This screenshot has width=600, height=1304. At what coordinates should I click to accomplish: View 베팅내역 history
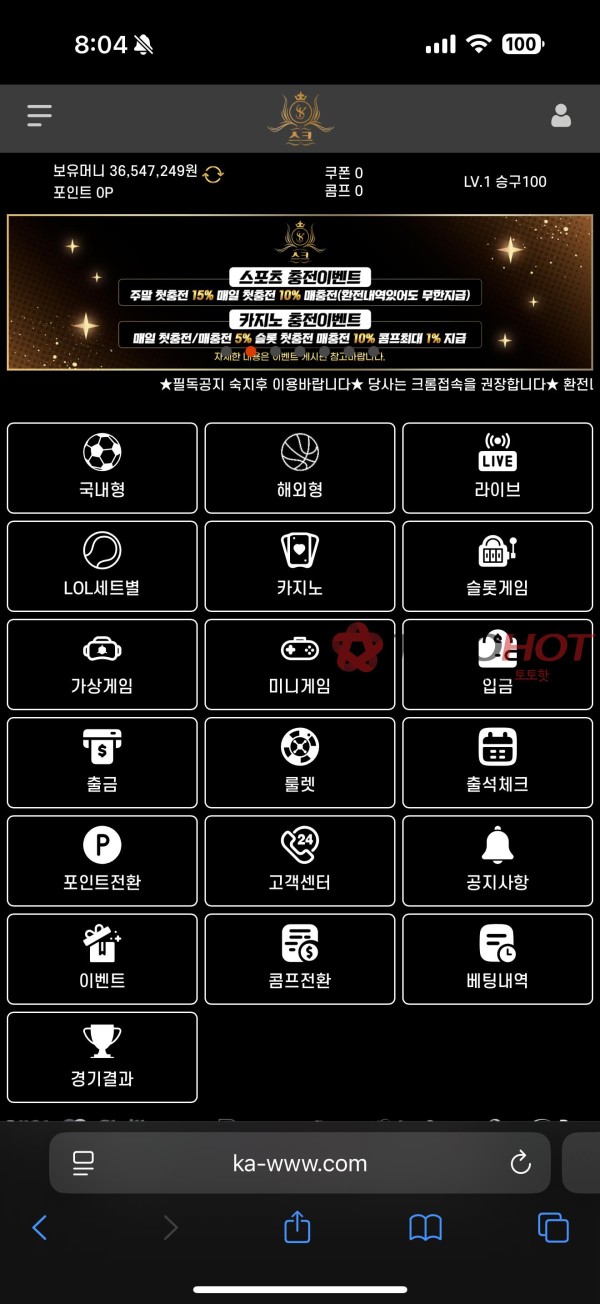pyautogui.click(x=497, y=958)
